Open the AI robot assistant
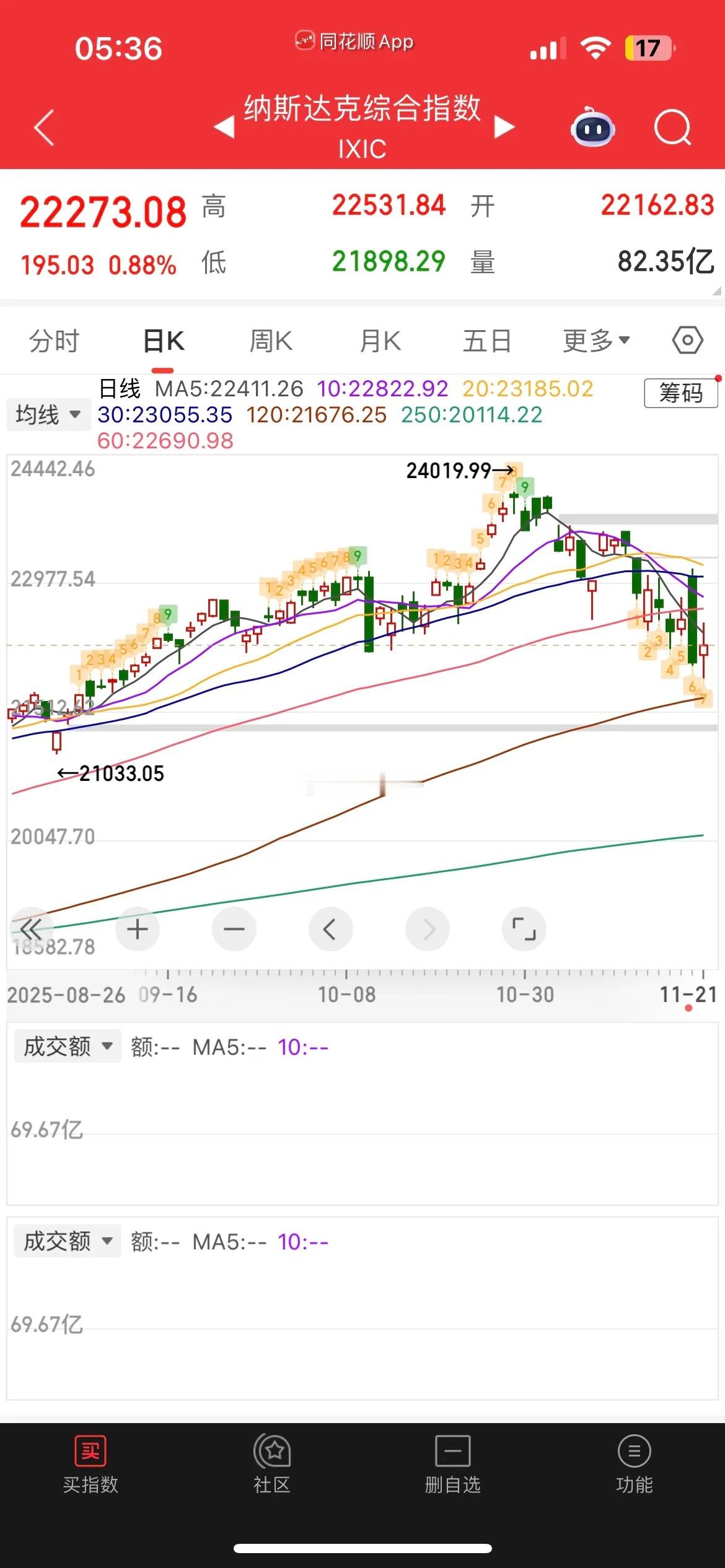Image resolution: width=725 pixels, height=1568 pixels. 592,128
